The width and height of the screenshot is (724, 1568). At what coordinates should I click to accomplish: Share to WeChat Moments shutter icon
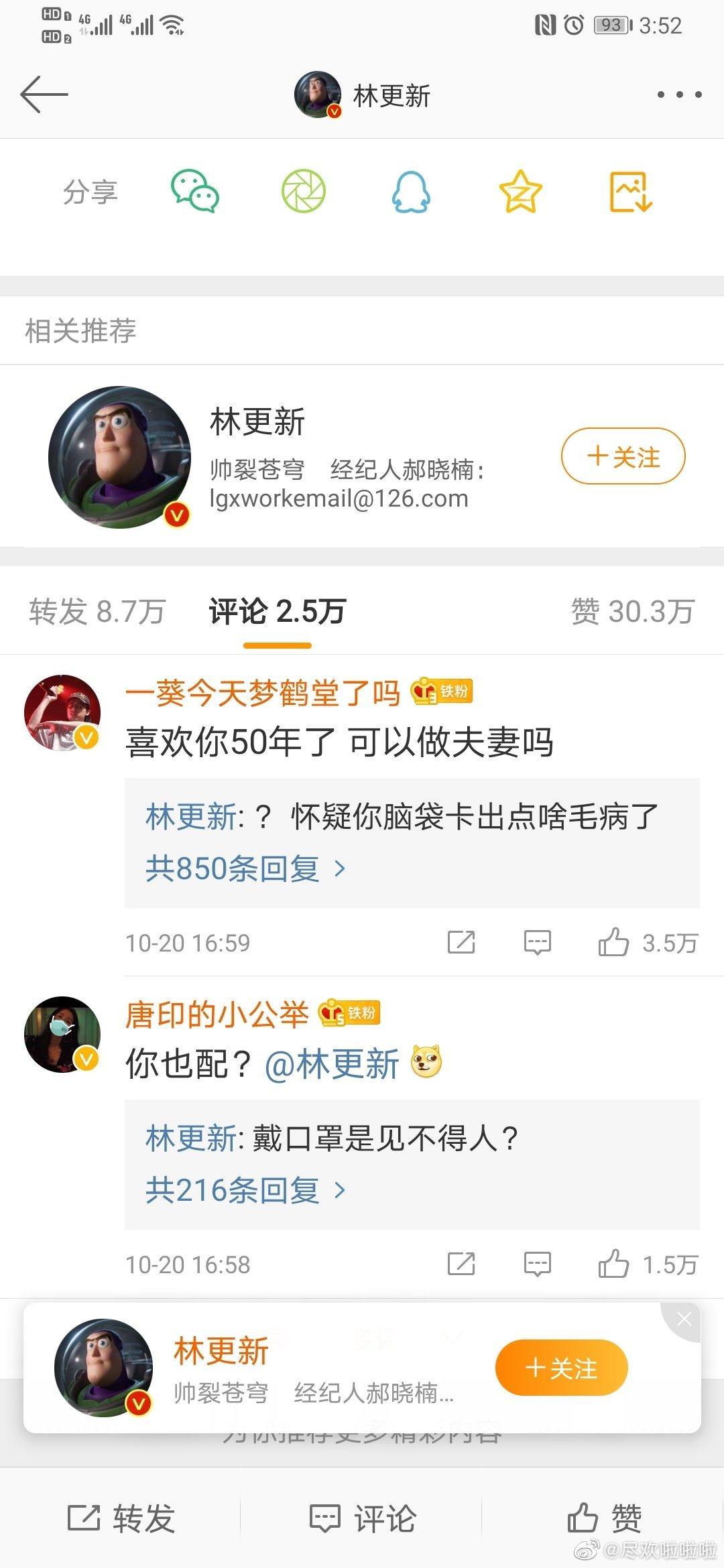[304, 192]
